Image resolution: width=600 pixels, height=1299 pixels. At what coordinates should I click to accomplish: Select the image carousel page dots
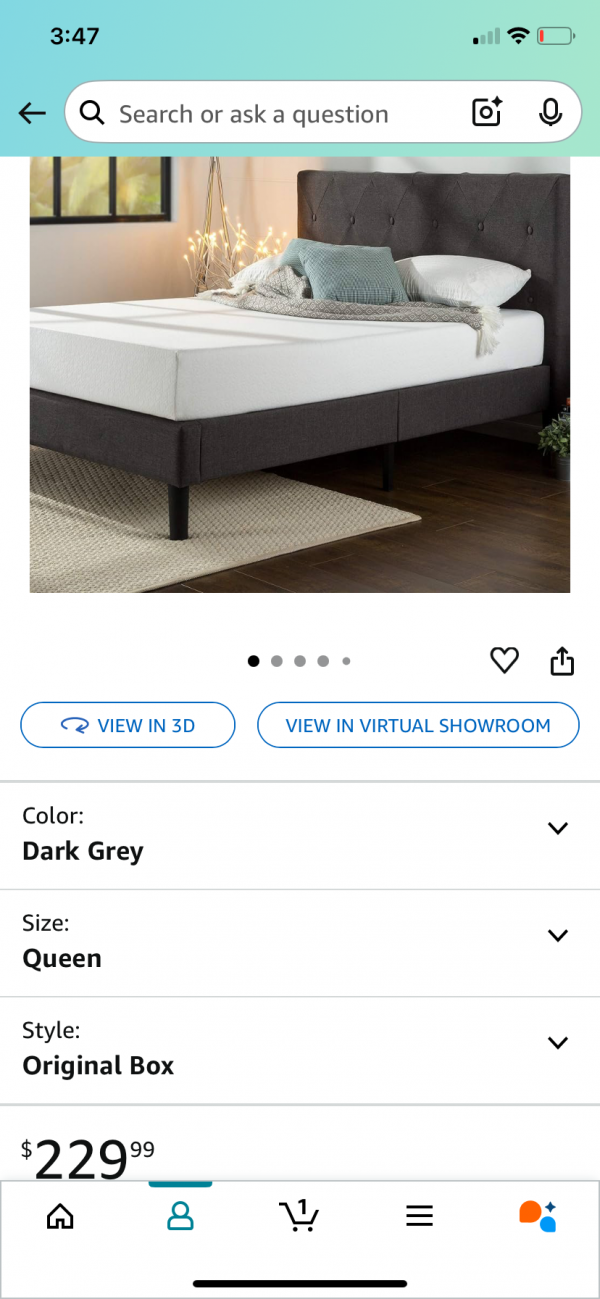pyautogui.click(x=299, y=661)
